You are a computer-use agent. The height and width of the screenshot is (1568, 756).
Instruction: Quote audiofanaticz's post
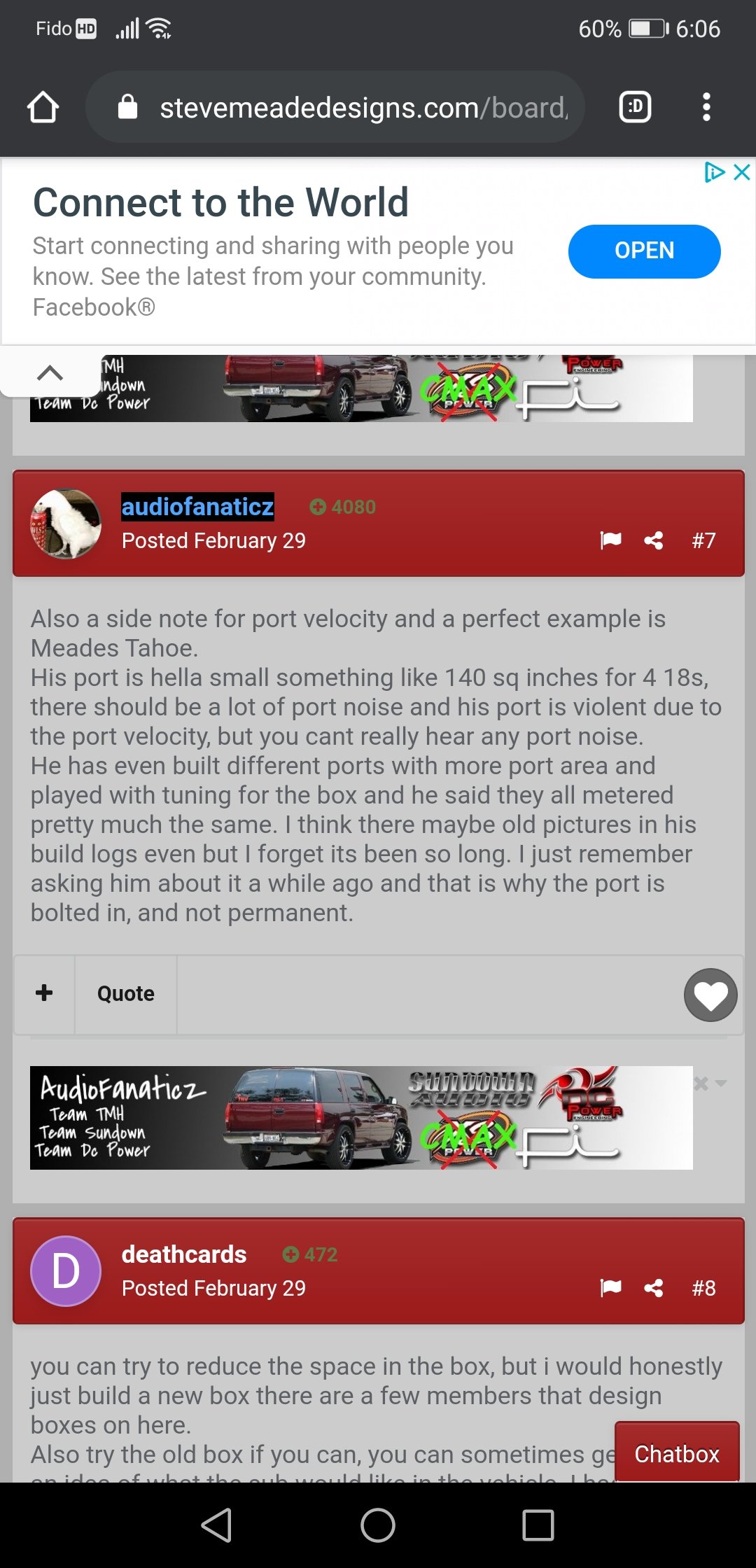[126, 993]
